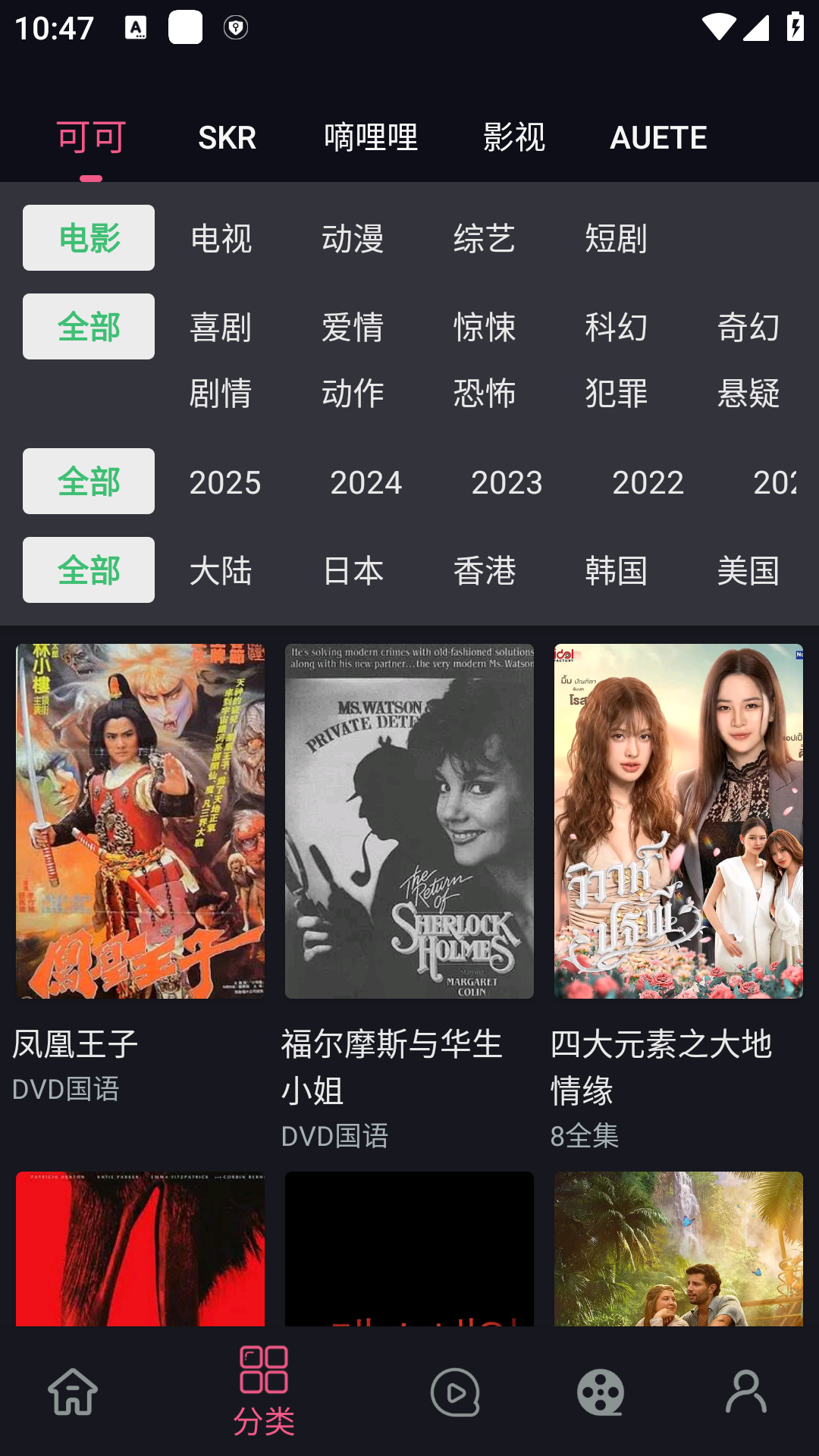The width and height of the screenshot is (819, 1456).
Task: Open the profile tab
Action: click(x=746, y=1392)
